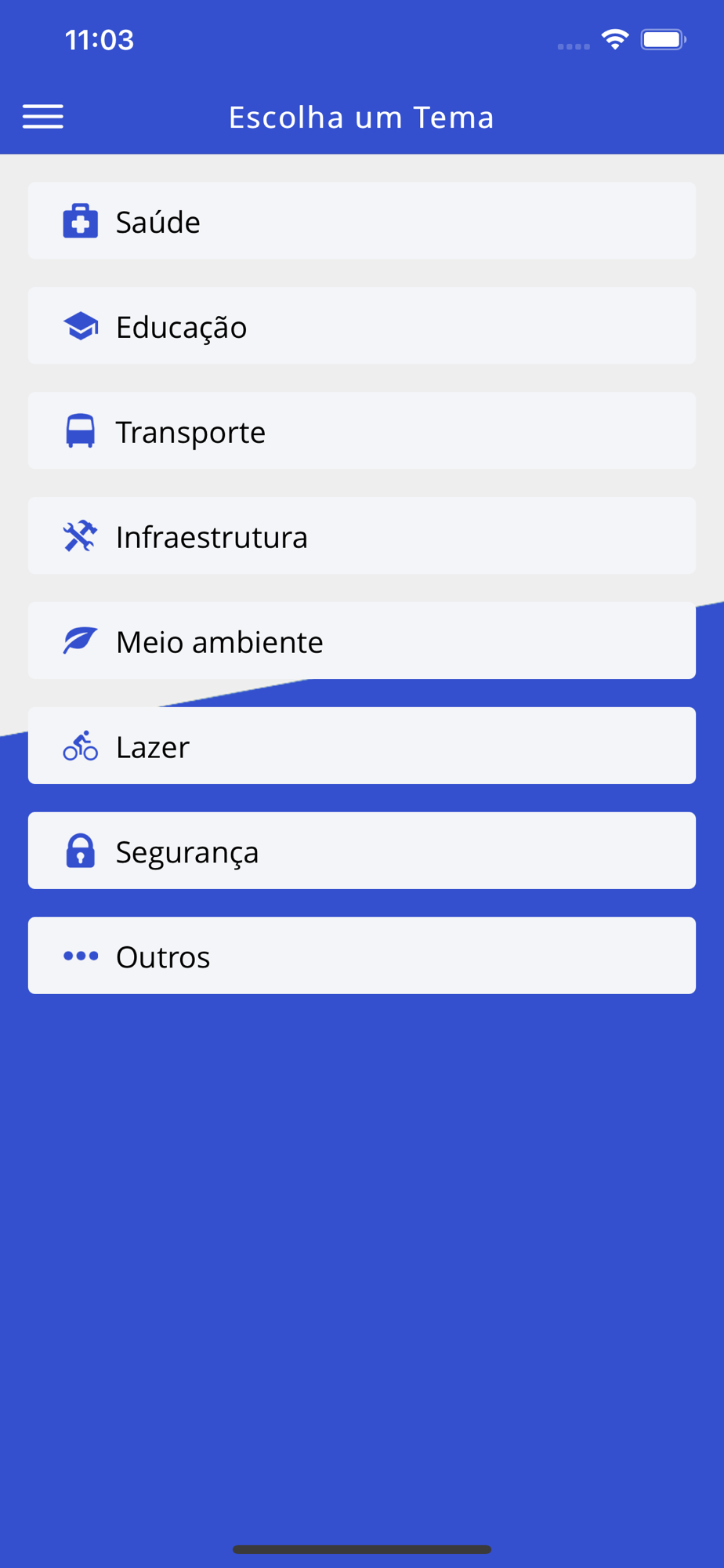Select the Saúde theme
The image size is (724, 1568).
coord(362,221)
